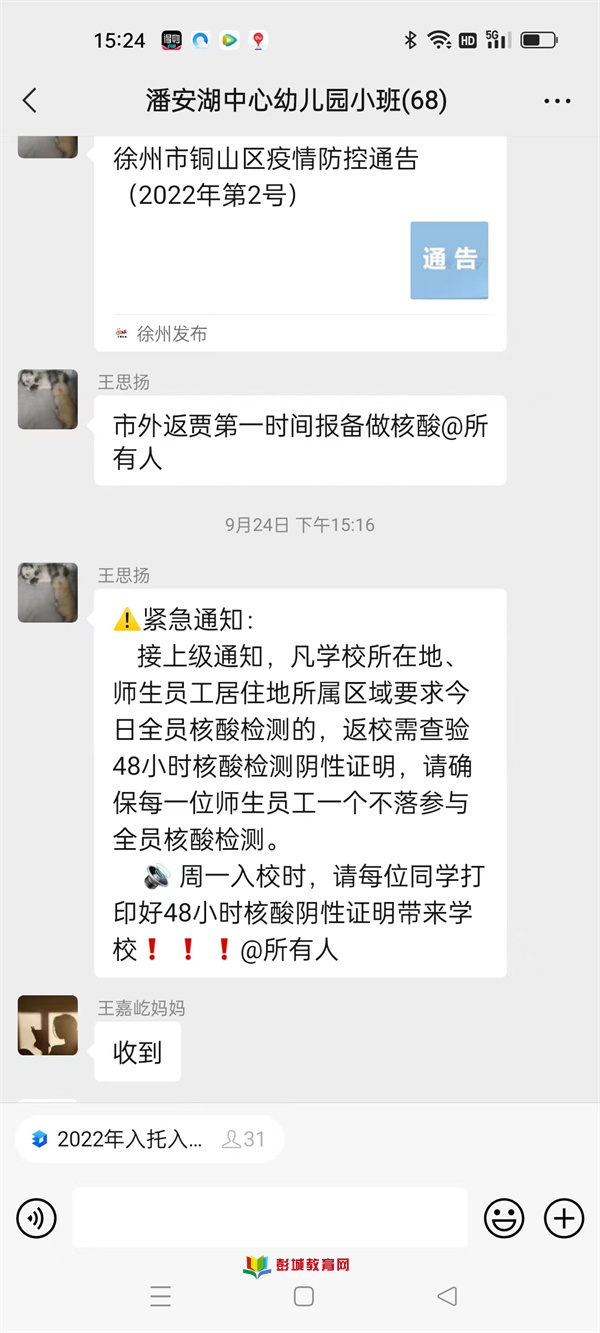Open the 徐州市铜山区疫情防控通告 shared article
Viewport: 600px width, 1333px height.
click(300, 240)
